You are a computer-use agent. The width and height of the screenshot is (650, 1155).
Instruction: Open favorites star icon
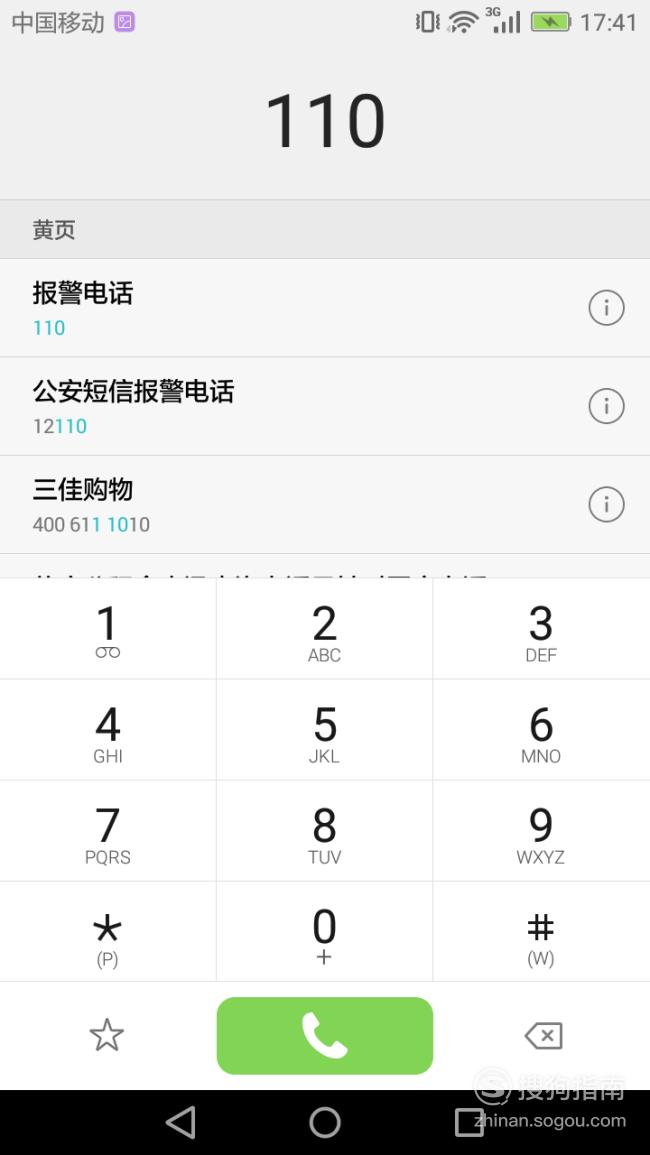[x=107, y=1035]
